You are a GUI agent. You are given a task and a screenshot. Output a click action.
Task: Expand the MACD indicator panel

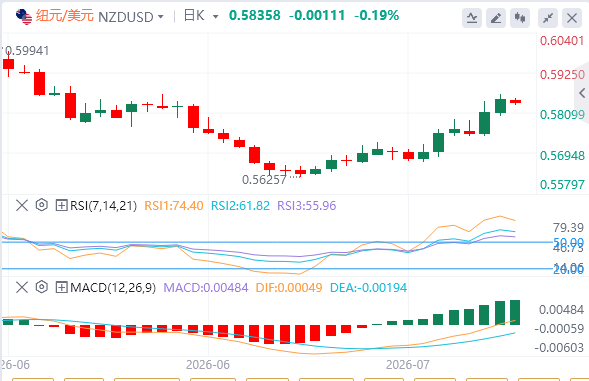click(x=61, y=287)
